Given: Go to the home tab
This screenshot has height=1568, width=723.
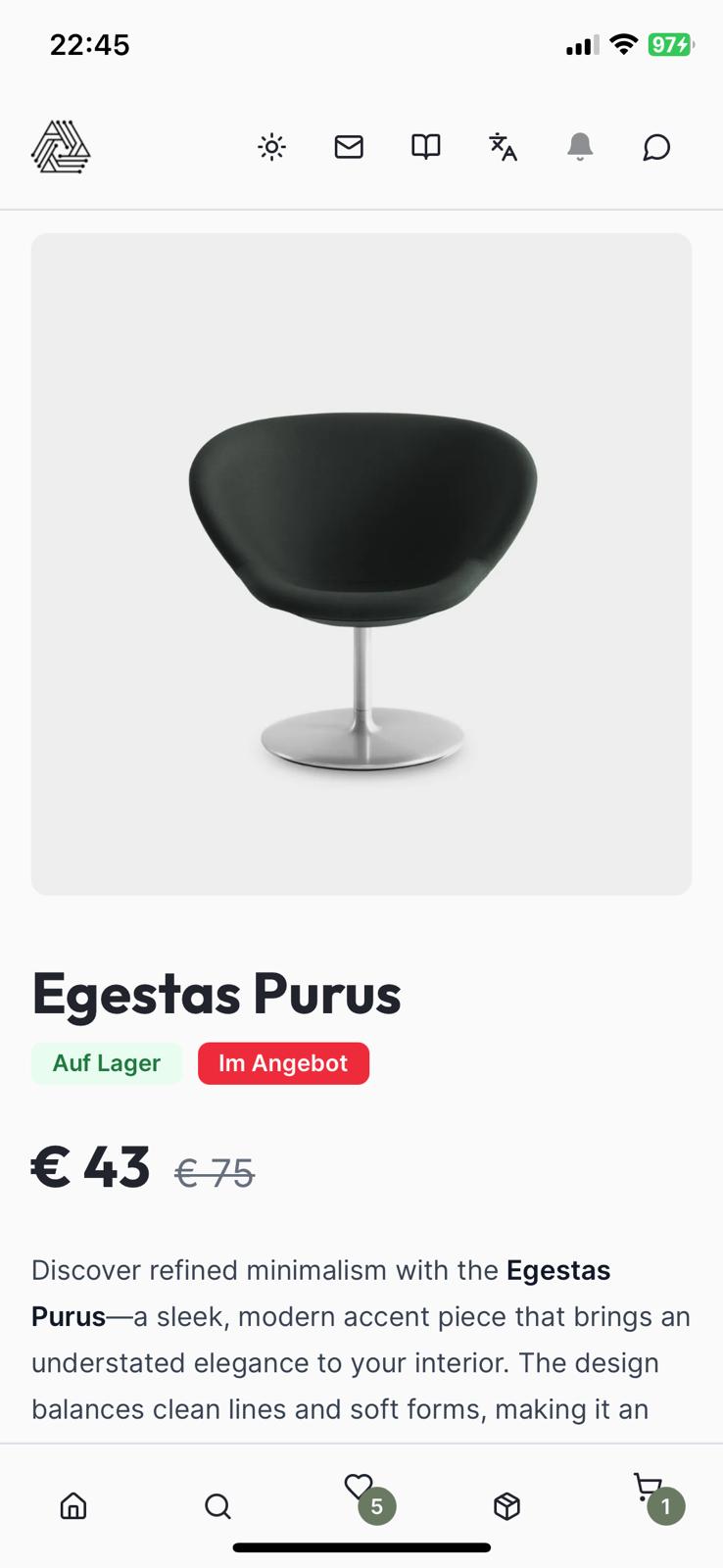Looking at the screenshot, I should [73, 1505].
